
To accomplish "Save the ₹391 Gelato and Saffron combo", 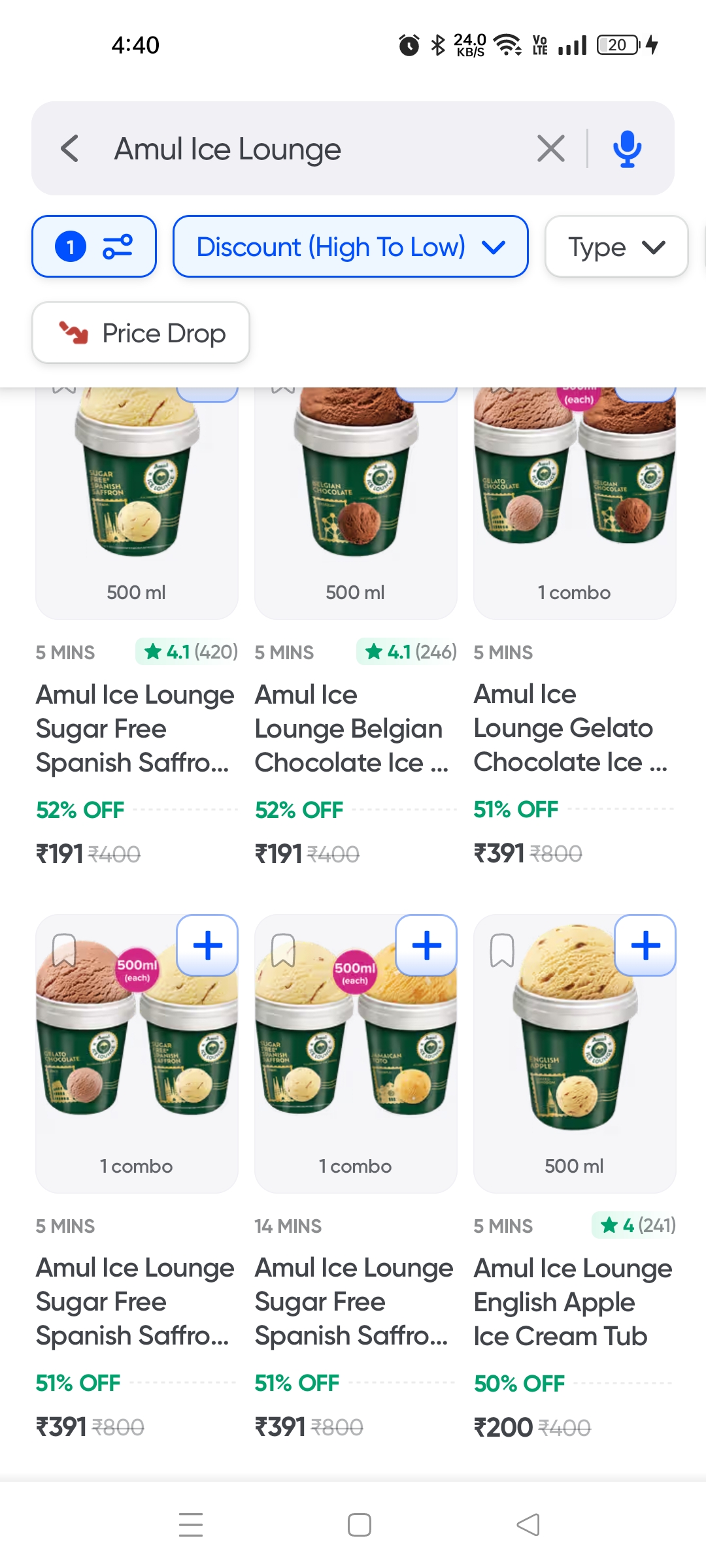I will coord(64,951).
